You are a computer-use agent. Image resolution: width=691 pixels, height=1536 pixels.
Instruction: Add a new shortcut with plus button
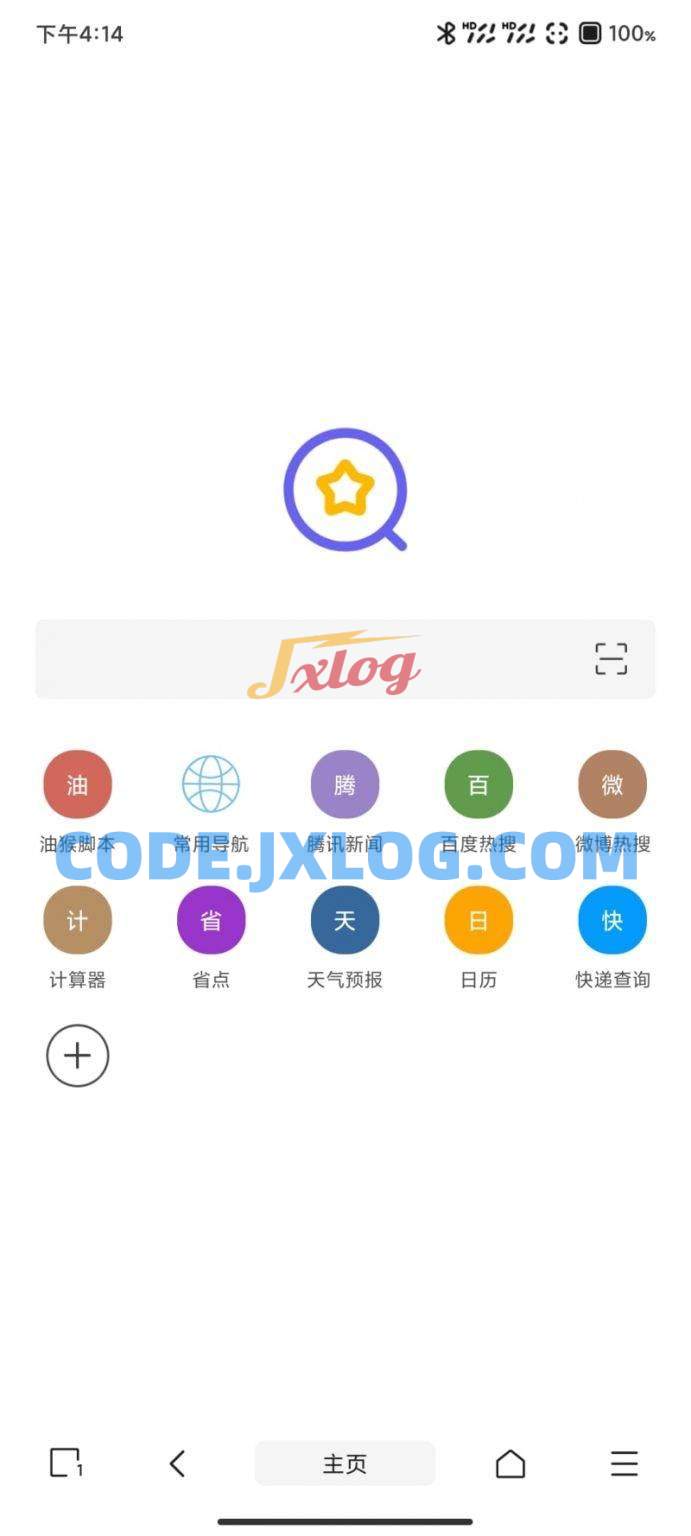point(78,1055)
